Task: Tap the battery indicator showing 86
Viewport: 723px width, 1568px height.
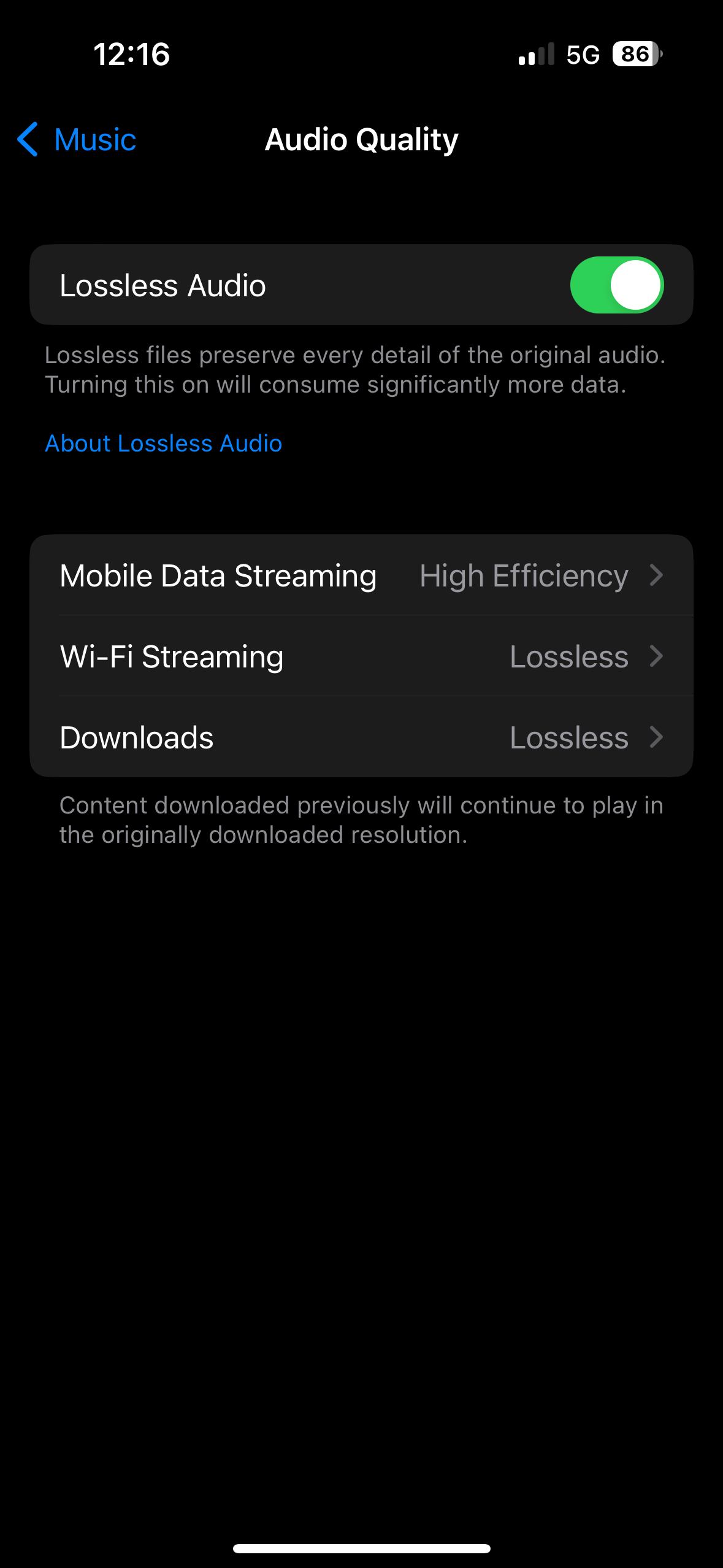Action: coord(634,55)
